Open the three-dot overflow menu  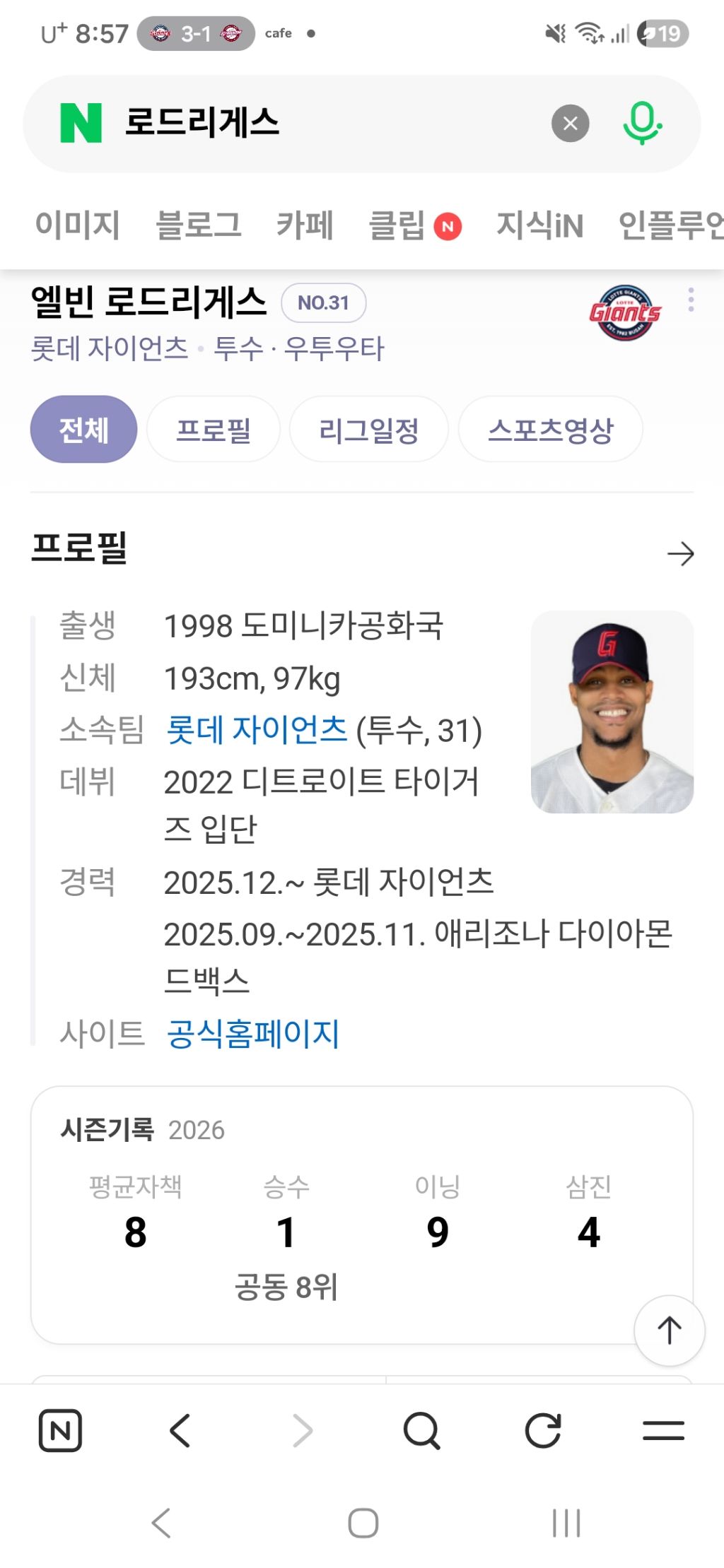point(691,300)
